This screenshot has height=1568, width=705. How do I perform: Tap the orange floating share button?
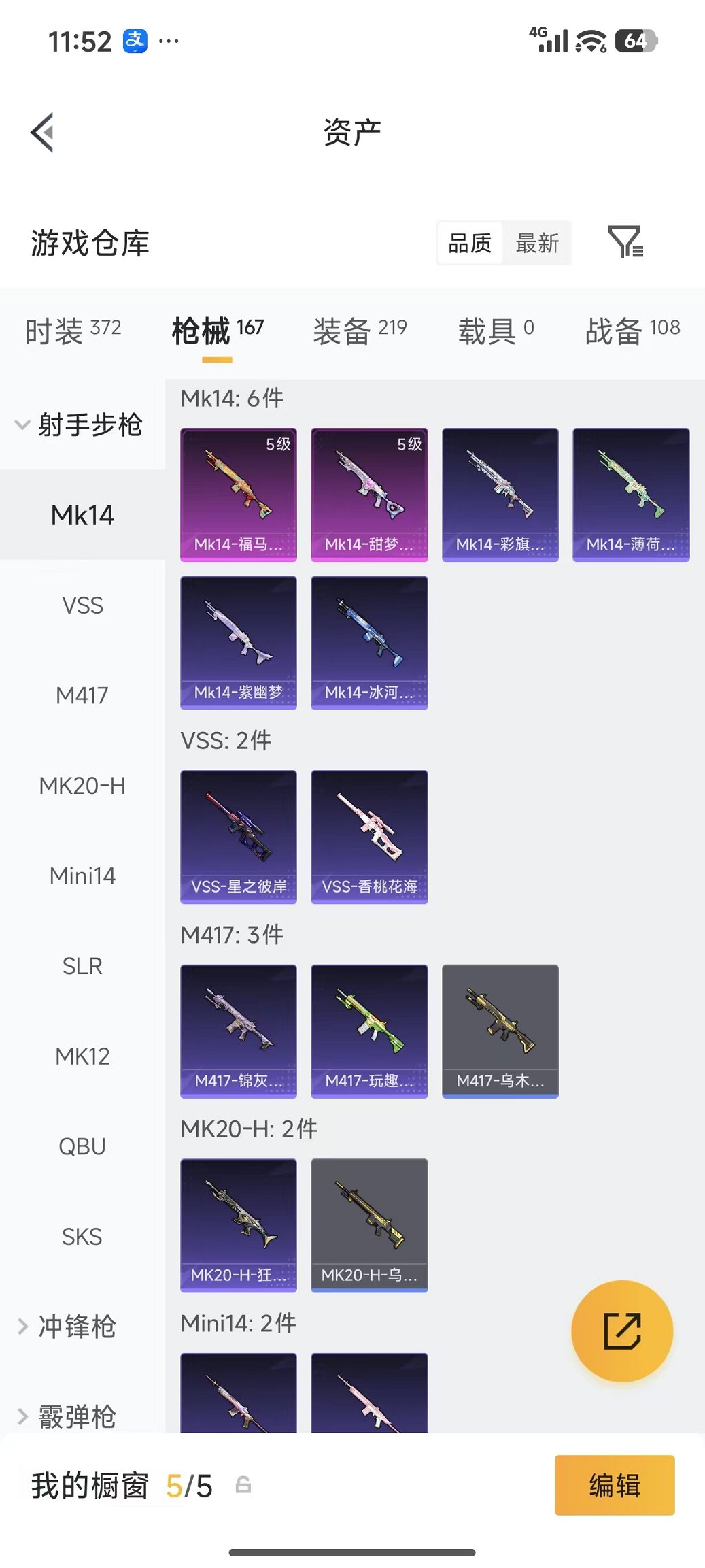622,1331
